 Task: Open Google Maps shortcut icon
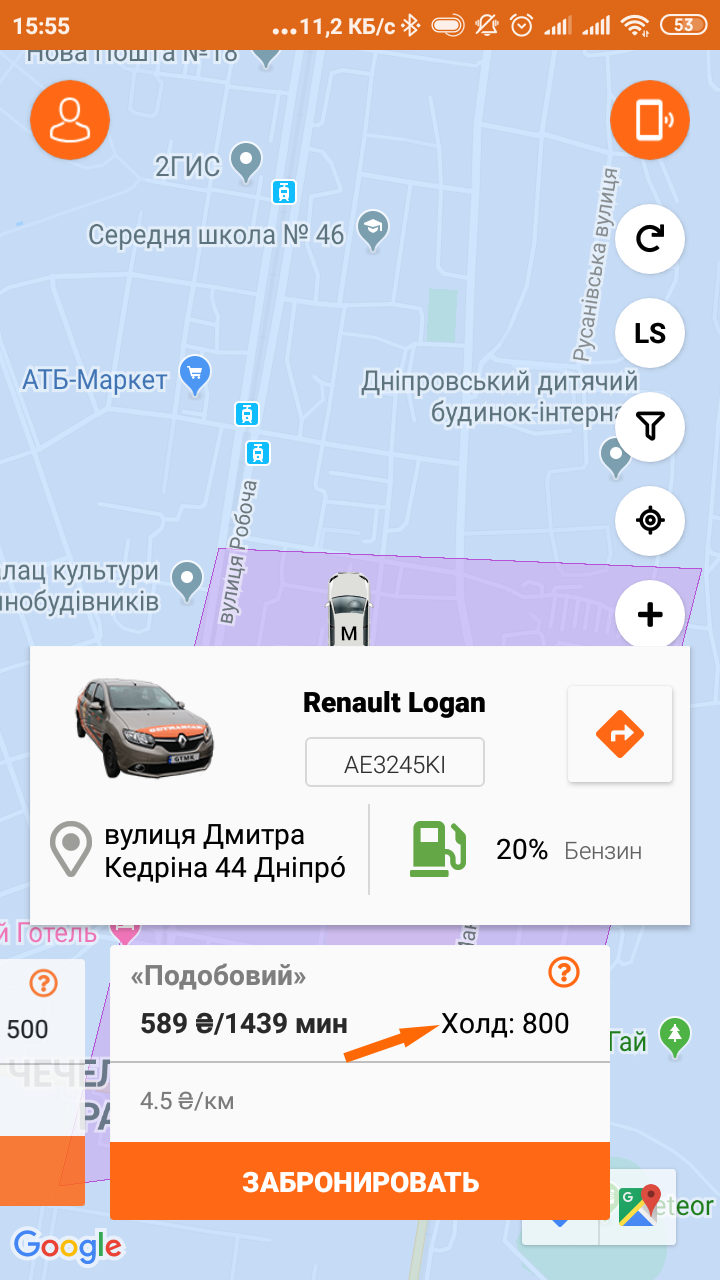click(640, 1207)
